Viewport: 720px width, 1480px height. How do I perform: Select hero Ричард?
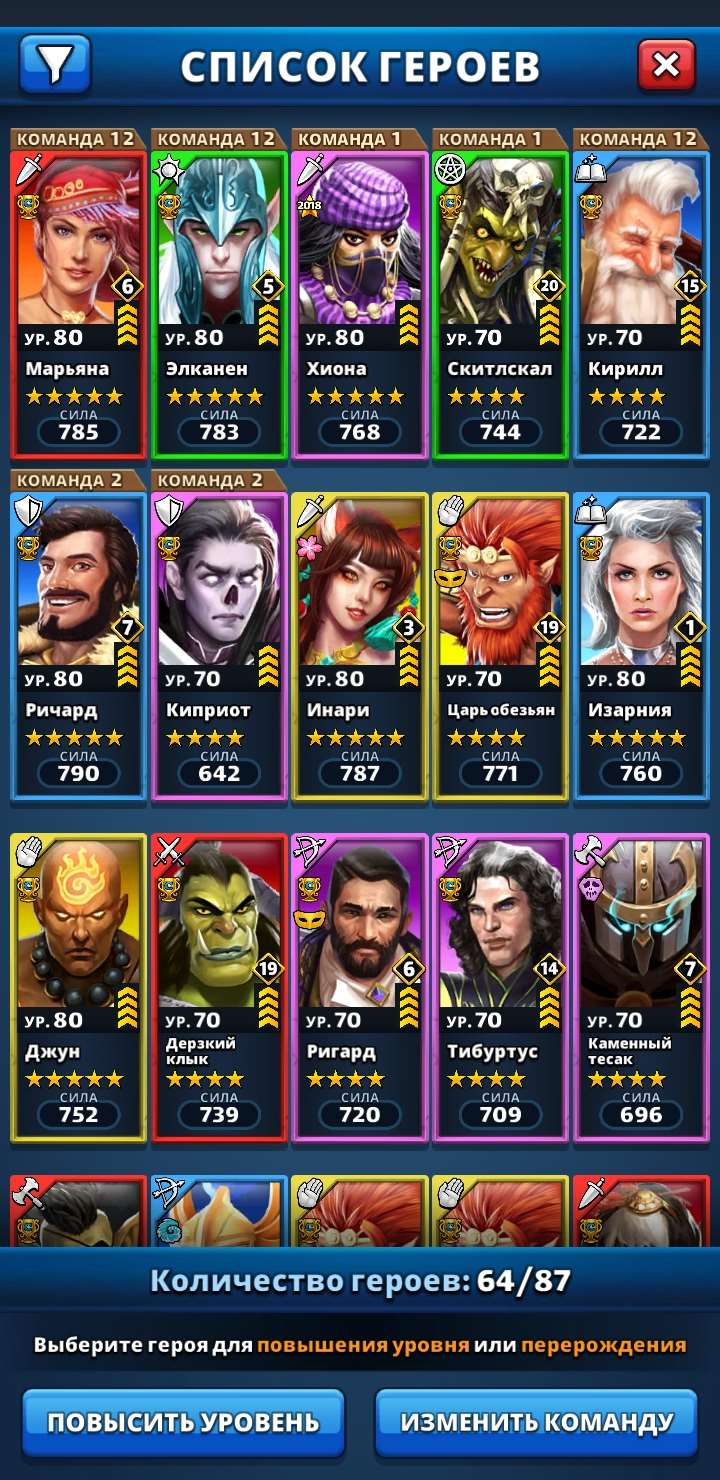78,640
